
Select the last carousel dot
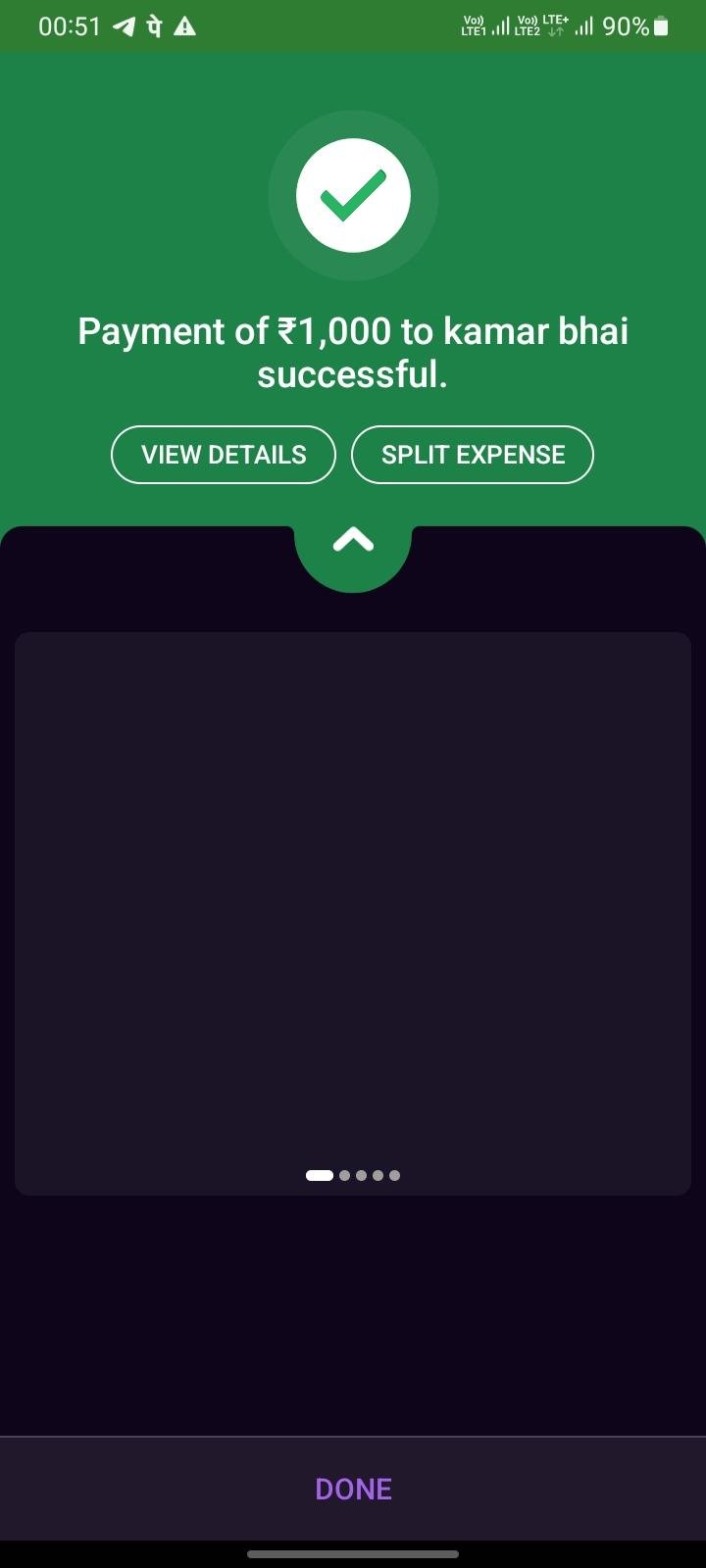(x=394, y=1175)
